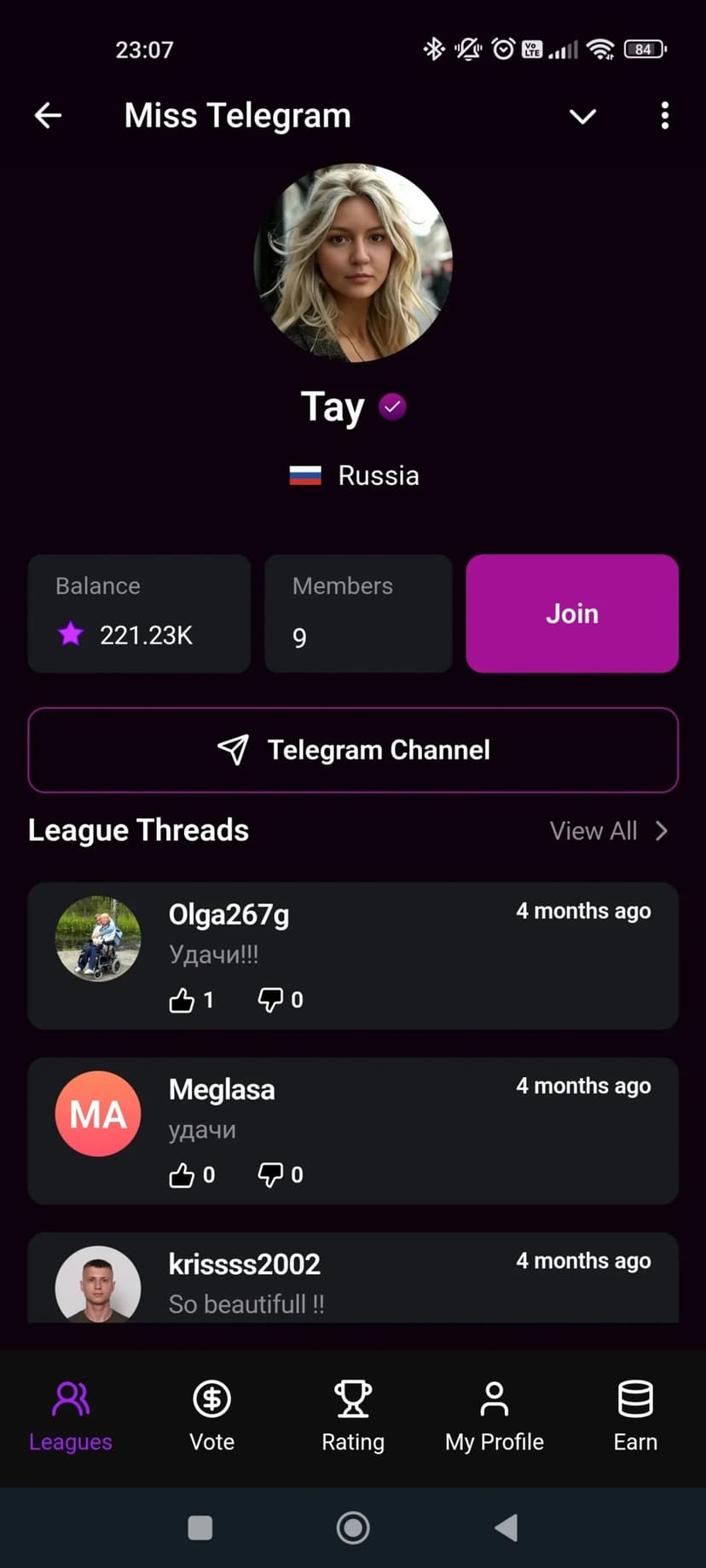Image resolution: width=706 pixels, height=1568 pixels.
Task: Join the Tay league
Action: pos(571,614)
